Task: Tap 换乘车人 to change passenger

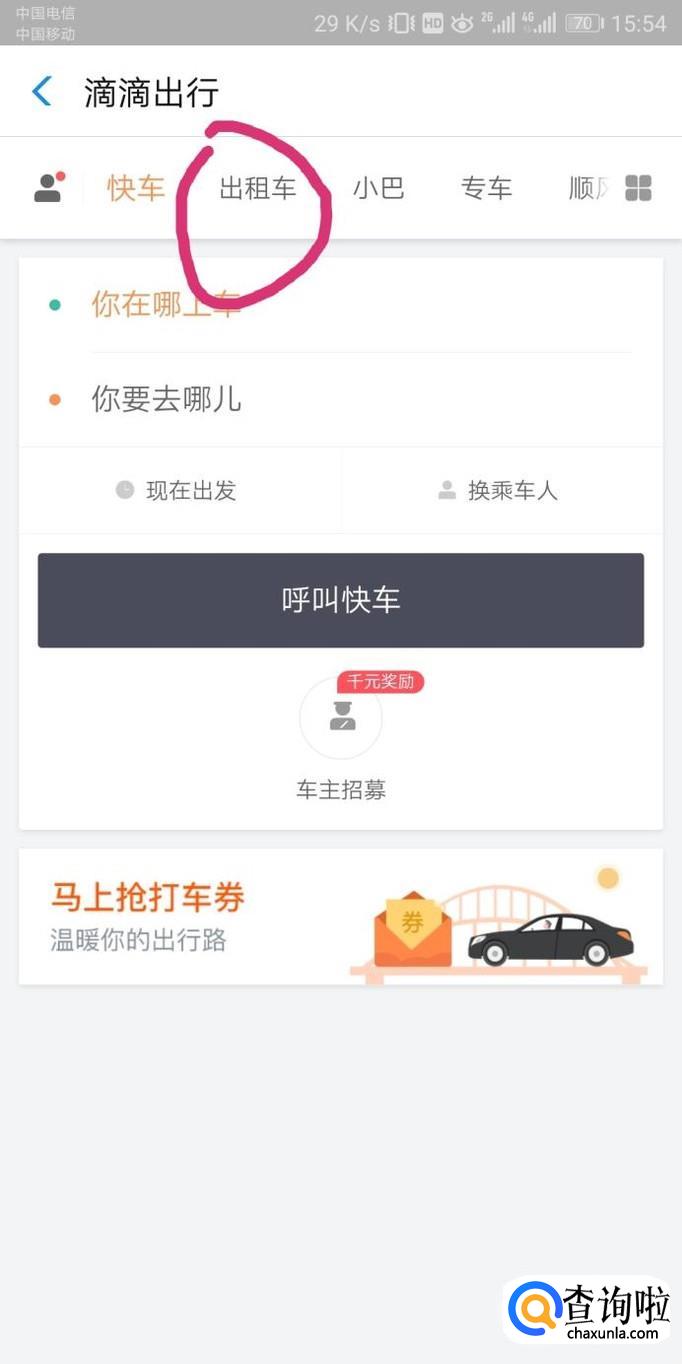Action: (498, 490)
